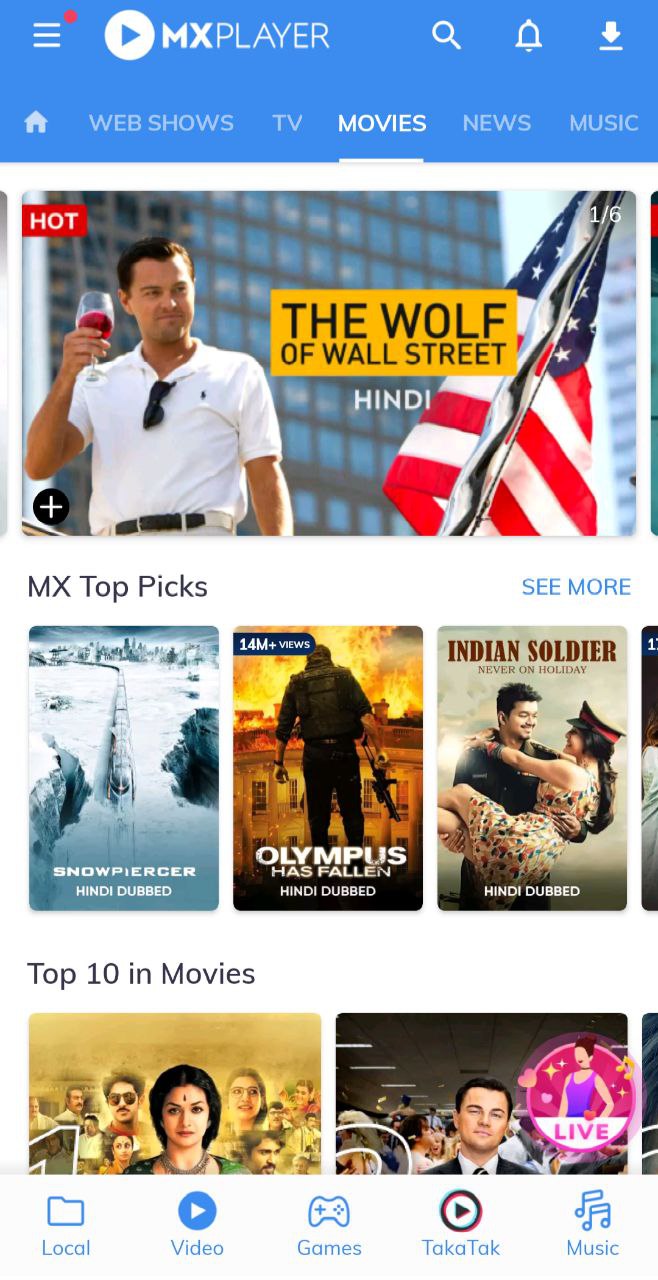
Task: Switch to the News tab
Action: point(496,123)
